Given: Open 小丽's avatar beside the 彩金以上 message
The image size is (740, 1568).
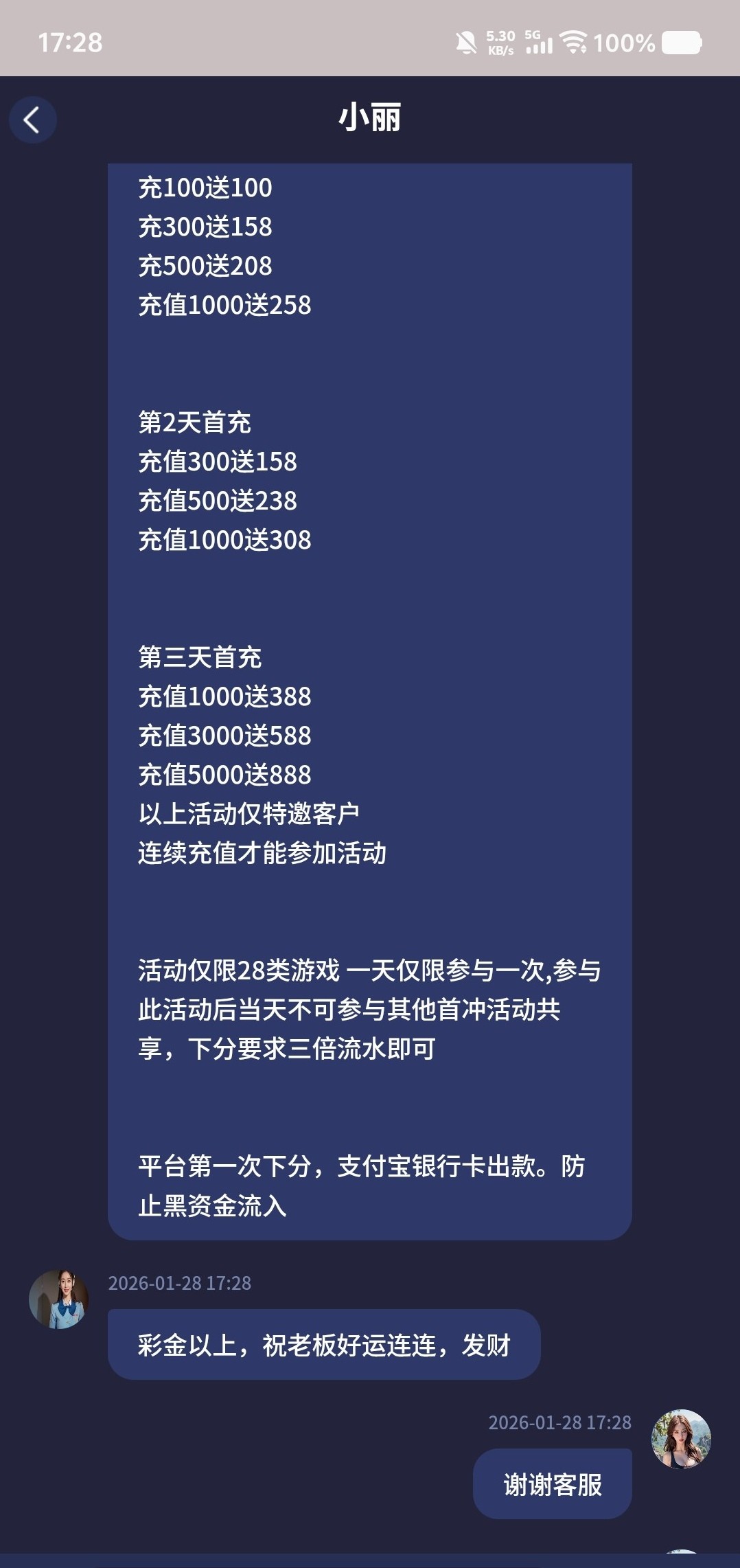Looking at the screenshot, I should (x=58, y=1299).
